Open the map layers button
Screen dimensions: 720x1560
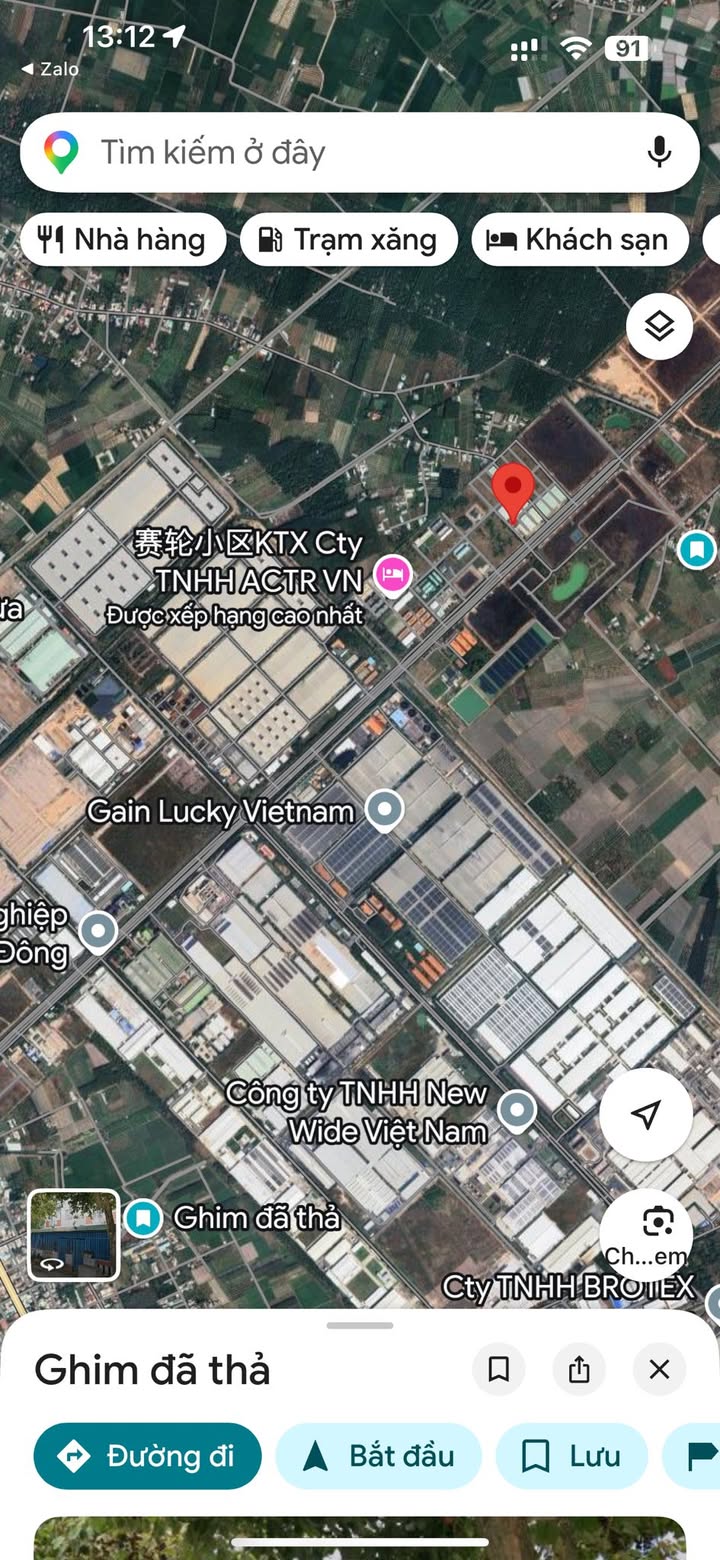(659, 326)
